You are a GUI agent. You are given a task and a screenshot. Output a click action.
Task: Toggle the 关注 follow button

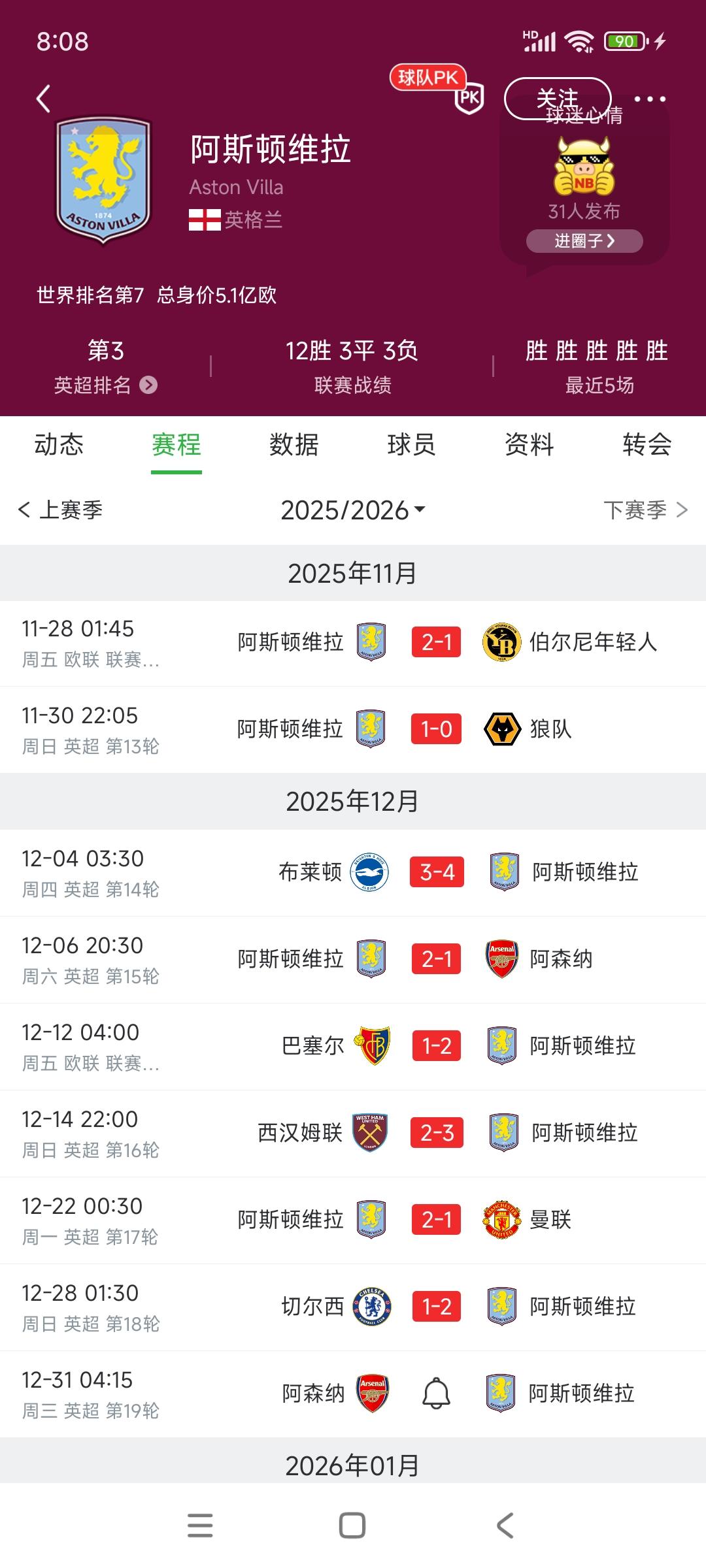tap(559, 98)
